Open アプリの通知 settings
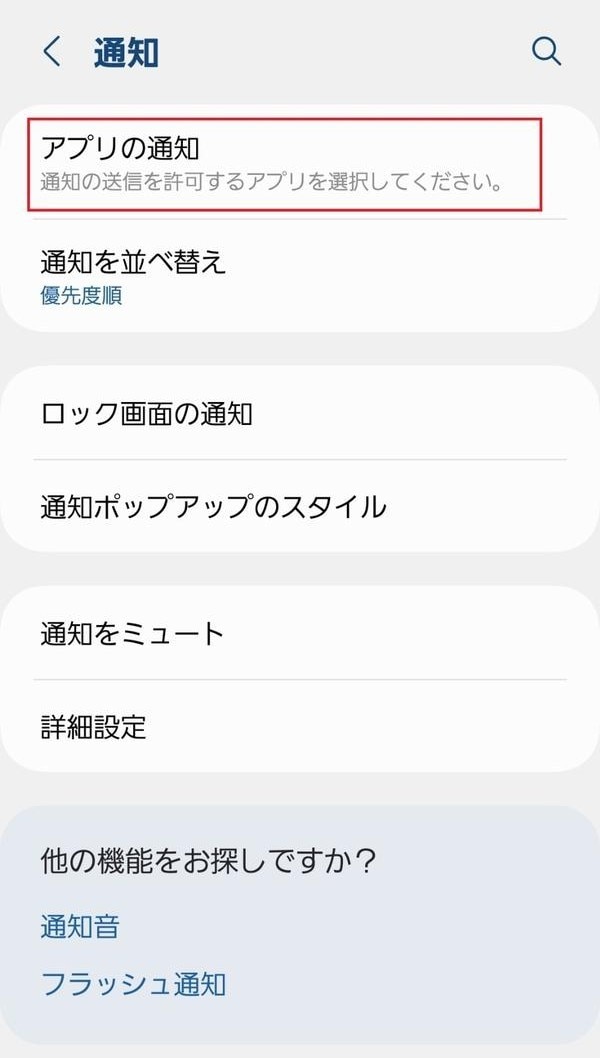The width and height of the screenshot is (600, 1058). click(285, 165)
